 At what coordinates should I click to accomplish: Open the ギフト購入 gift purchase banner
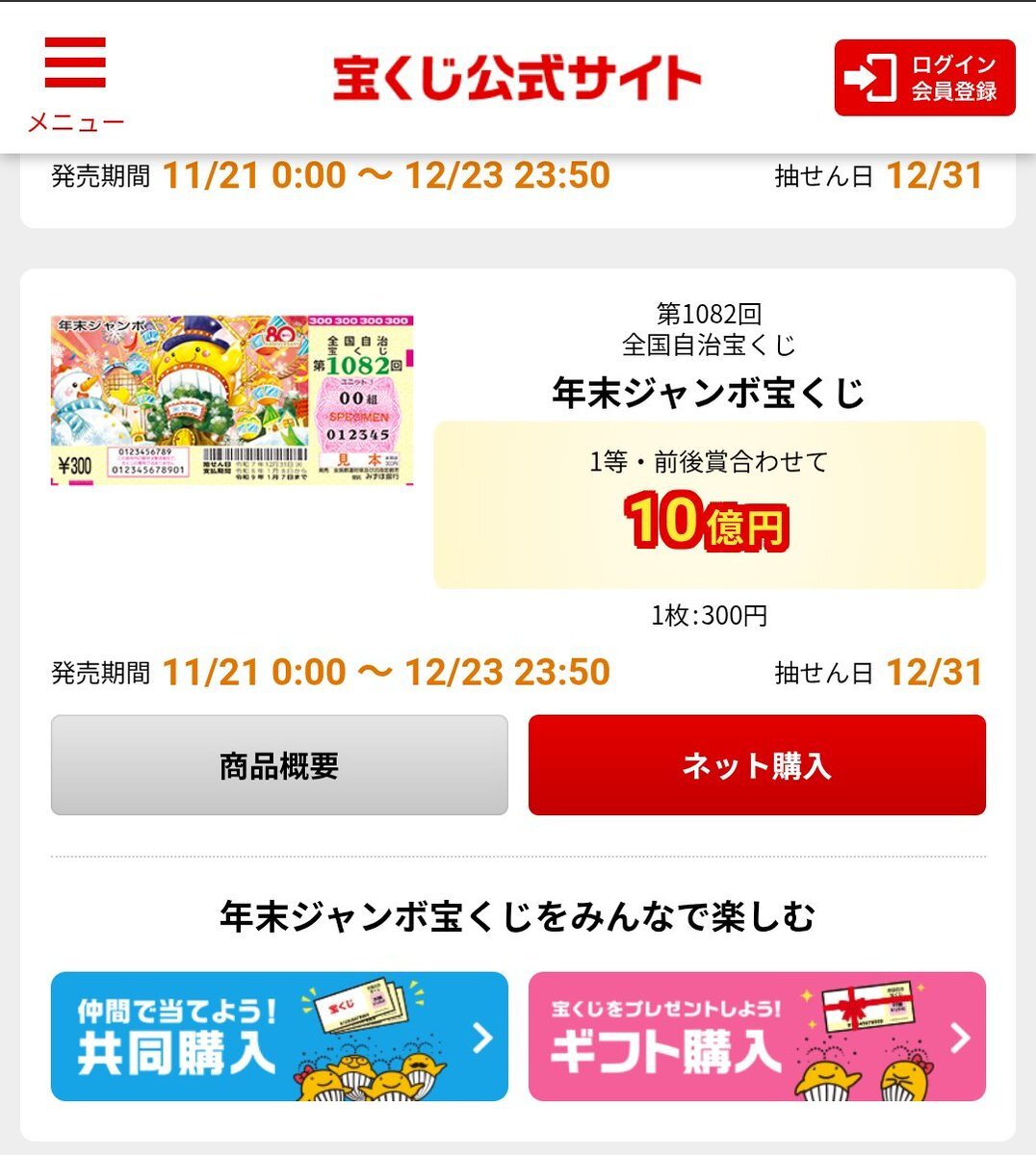(x=757, y=1037)
